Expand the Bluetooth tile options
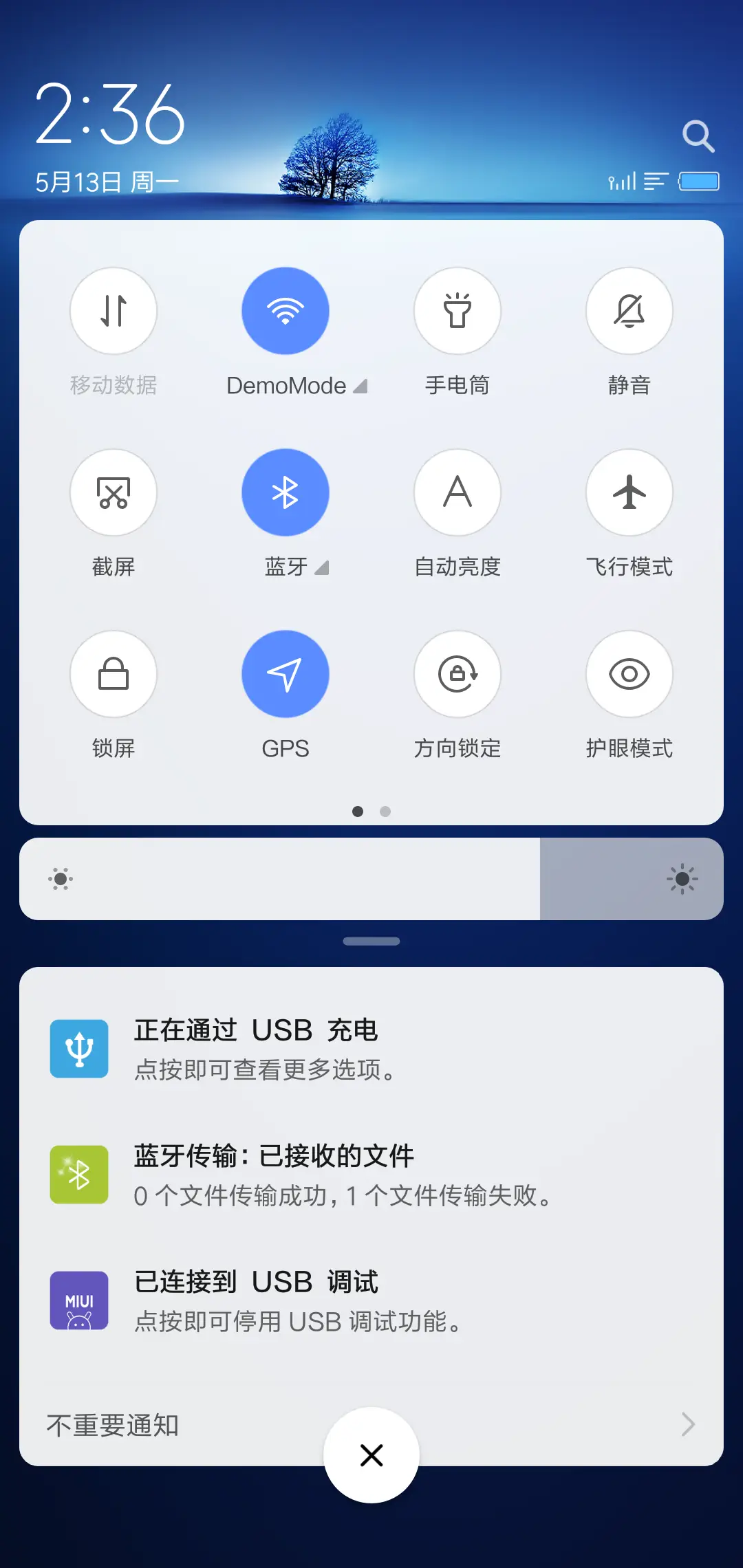Image resolution: width=743 pixels, height=1568 pixels. pyautogui.click(x=321, y=568)
